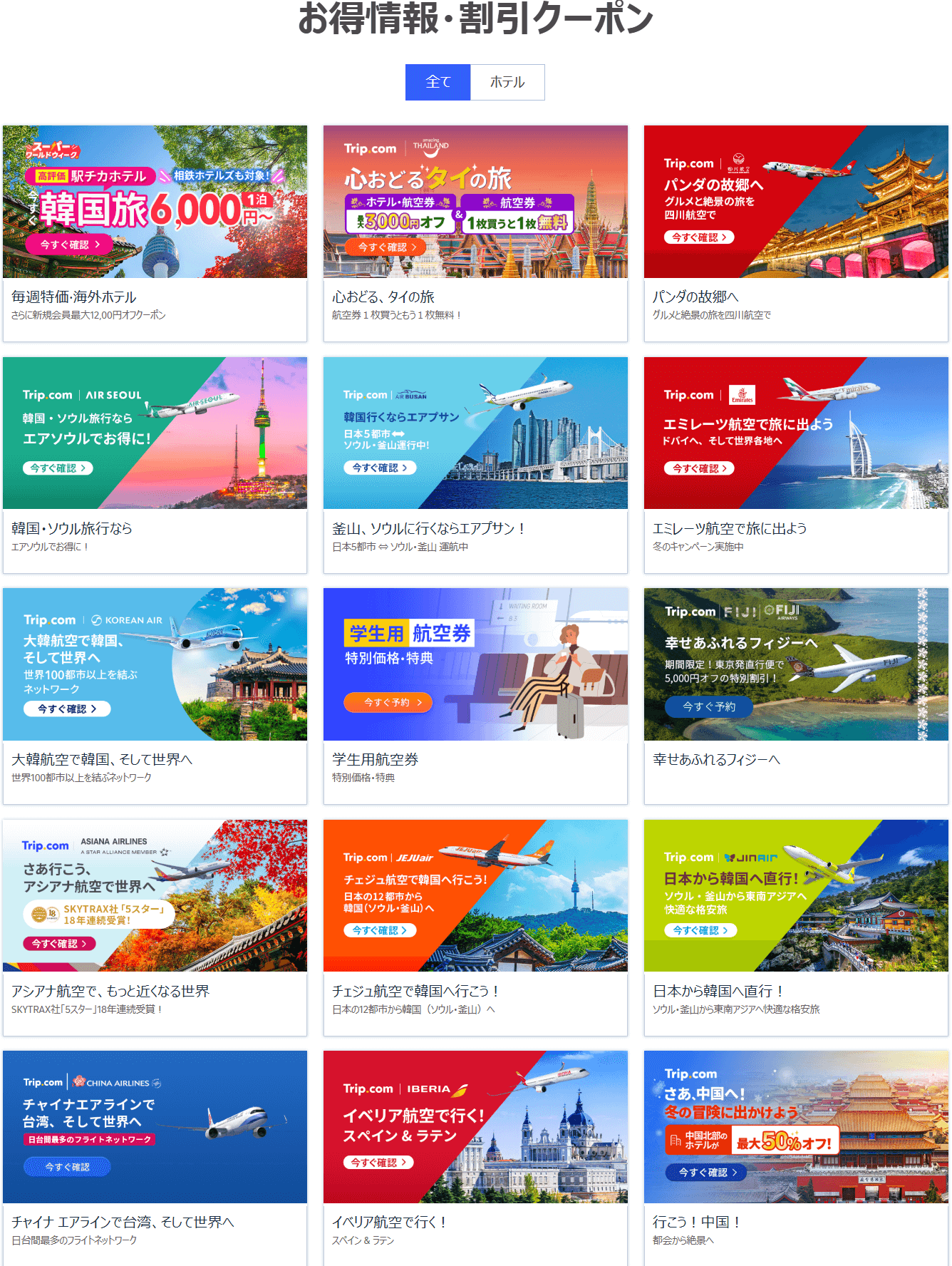The height and width of the screenshot is (1266, 952).
Task: Switch to the ホテル tab
Action: 507,82
